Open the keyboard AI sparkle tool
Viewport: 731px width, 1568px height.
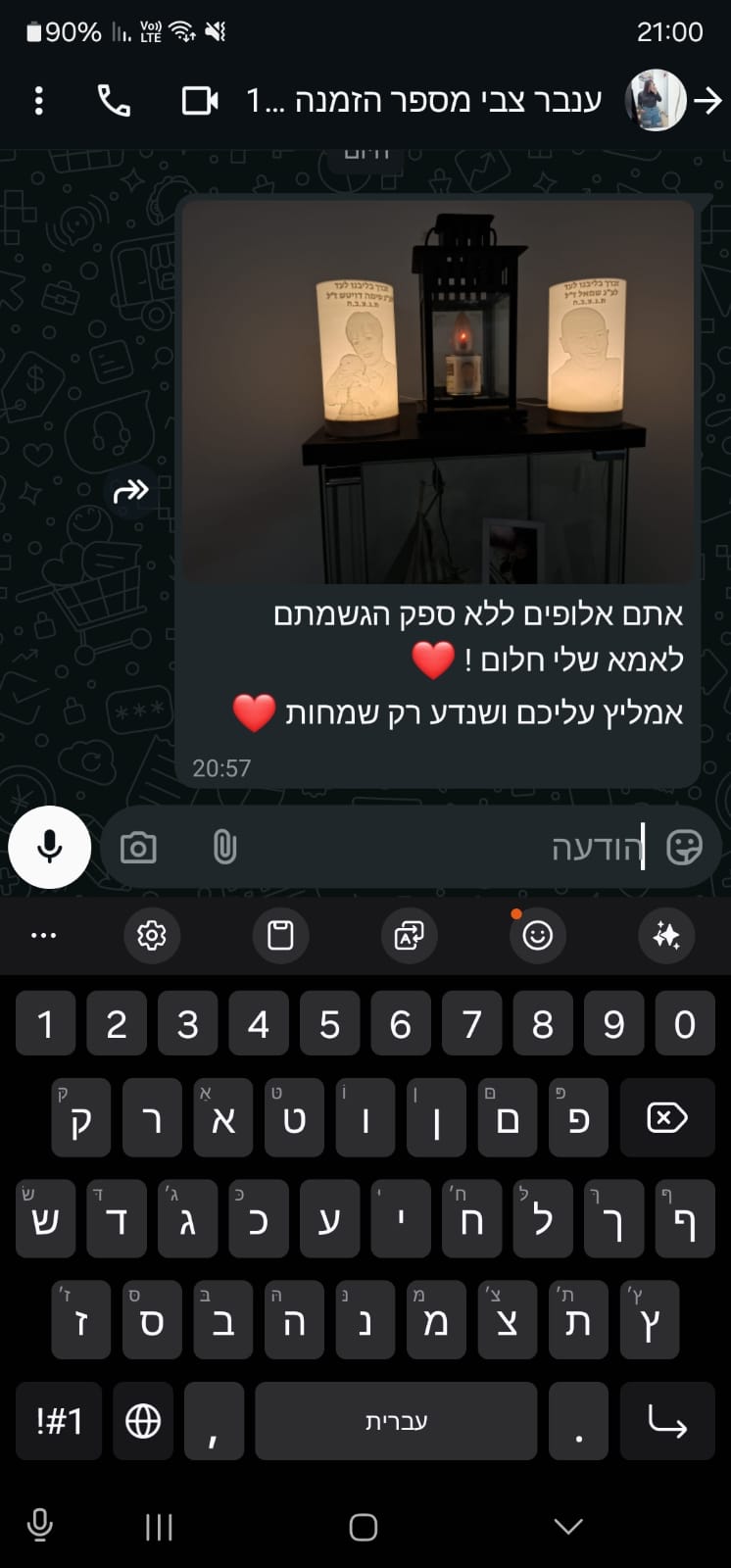[x=666, y=936]
